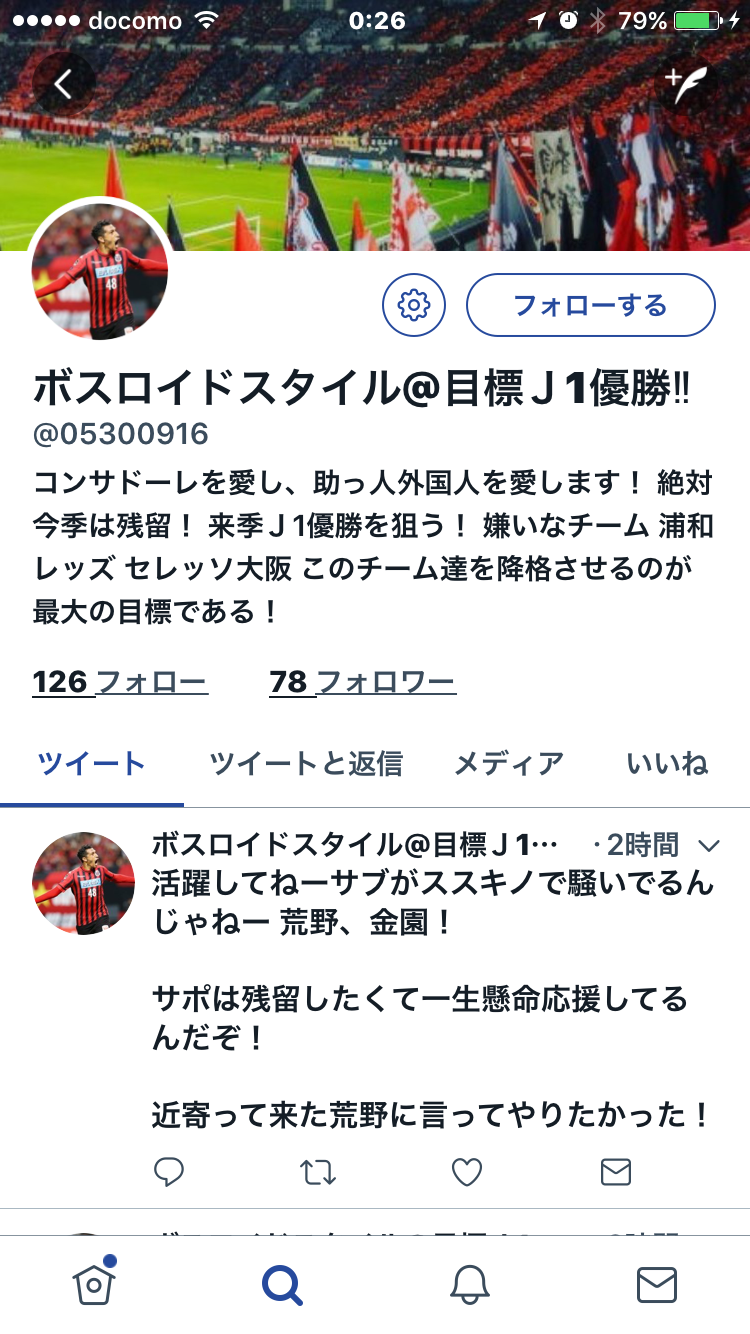The height and width of the screenshot is (1334, 750).
Task: Reply to the tweet about 荒野、金園
Action: [169, 1171]
